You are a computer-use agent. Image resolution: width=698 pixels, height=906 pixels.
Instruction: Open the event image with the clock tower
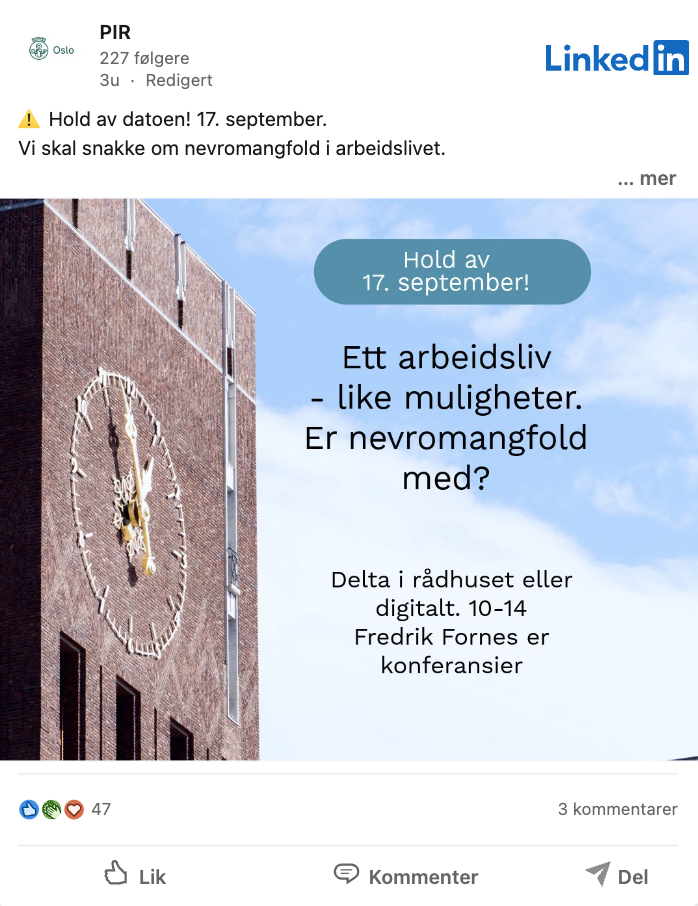[x=349, y=480]
